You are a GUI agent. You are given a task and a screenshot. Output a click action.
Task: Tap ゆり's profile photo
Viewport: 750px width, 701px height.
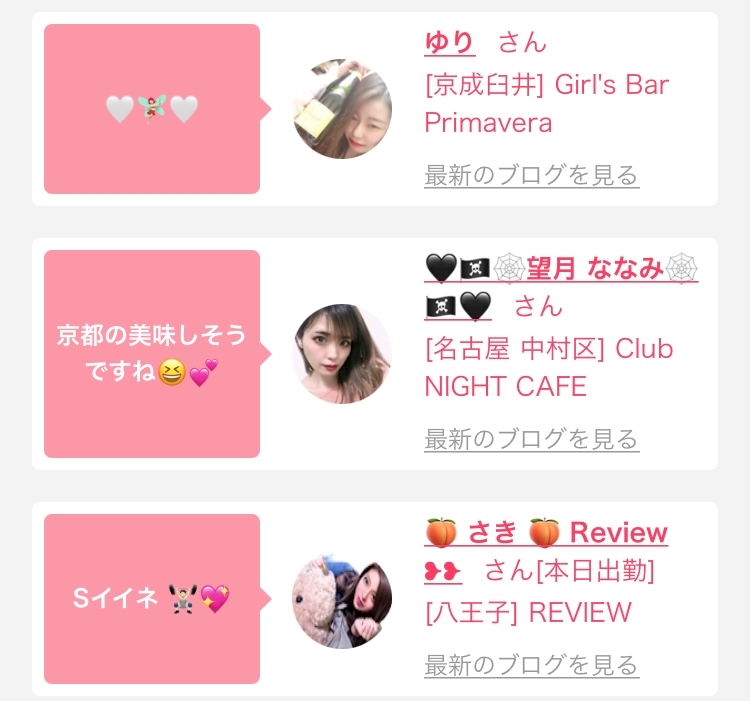[x=342, y=109]
